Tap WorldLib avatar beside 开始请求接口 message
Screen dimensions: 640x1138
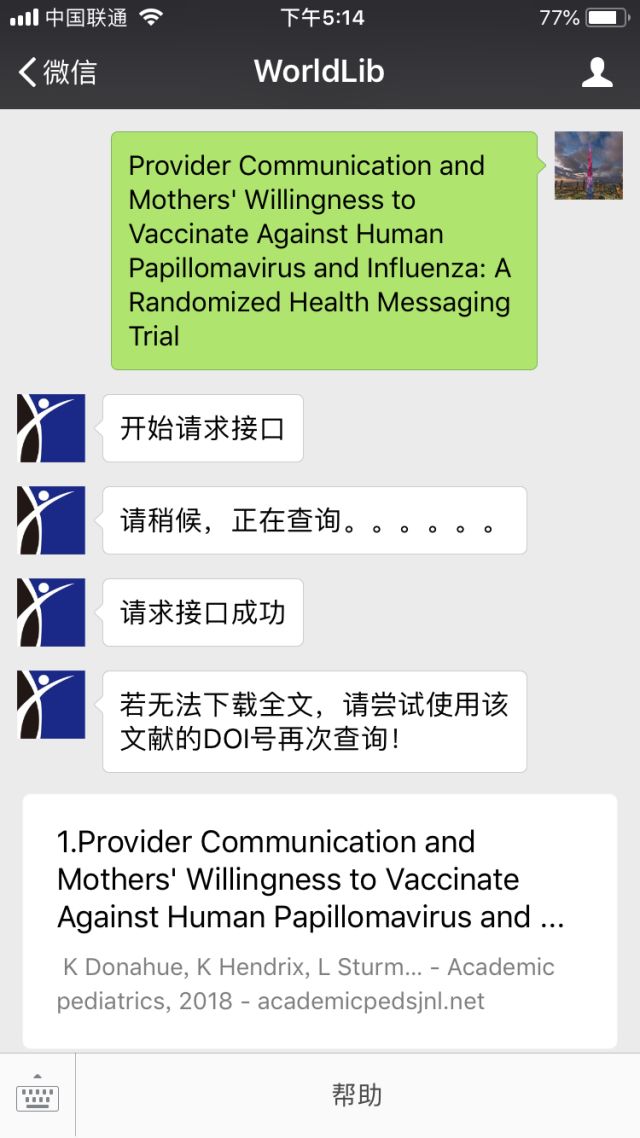[x=51, y=428]
